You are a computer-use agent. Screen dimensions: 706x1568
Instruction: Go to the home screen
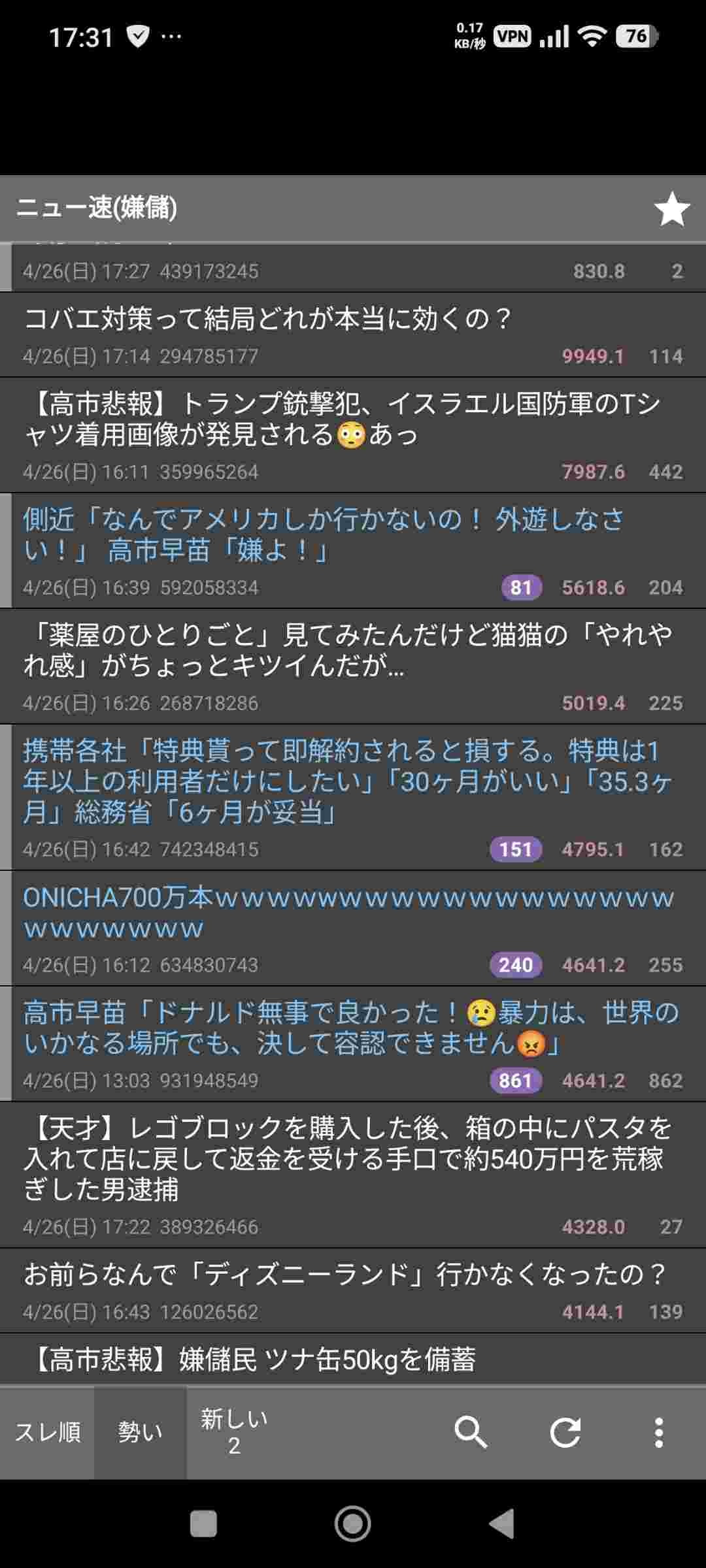[353, 1524]
